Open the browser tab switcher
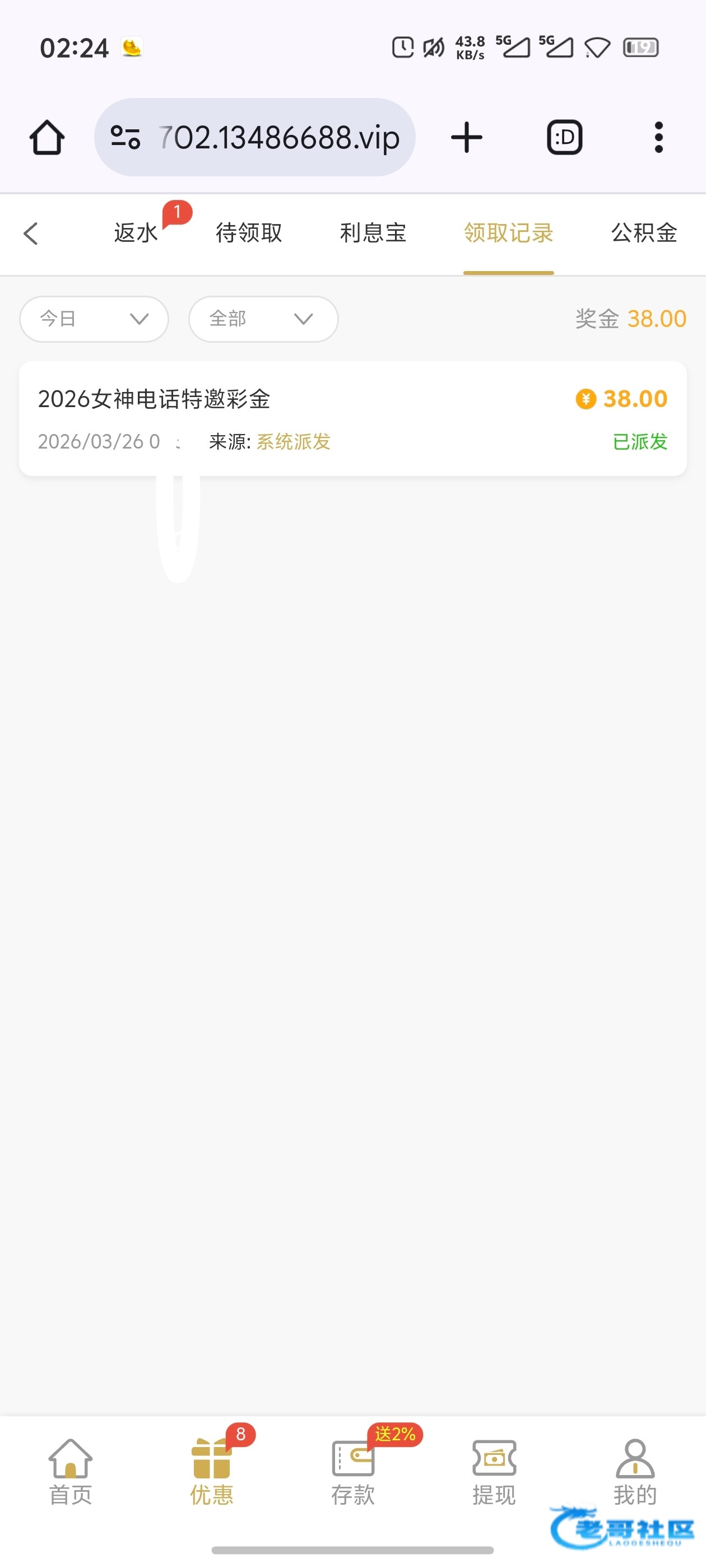This screenshot has height=1568, width=706. click(x=565, y=138)
